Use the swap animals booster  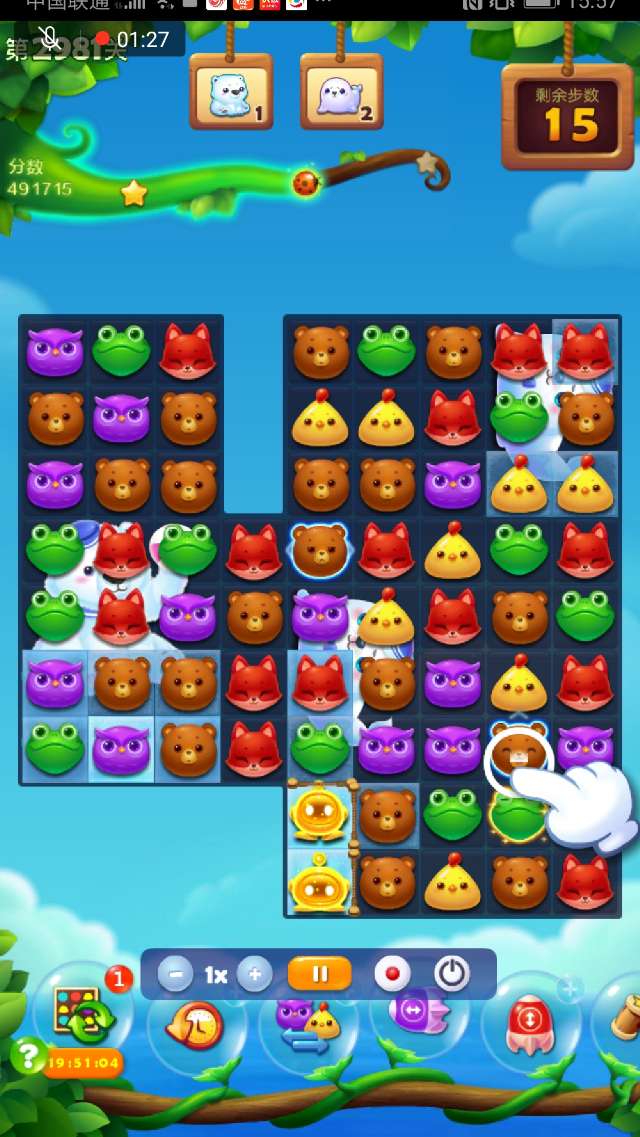tap(308, 1025)
